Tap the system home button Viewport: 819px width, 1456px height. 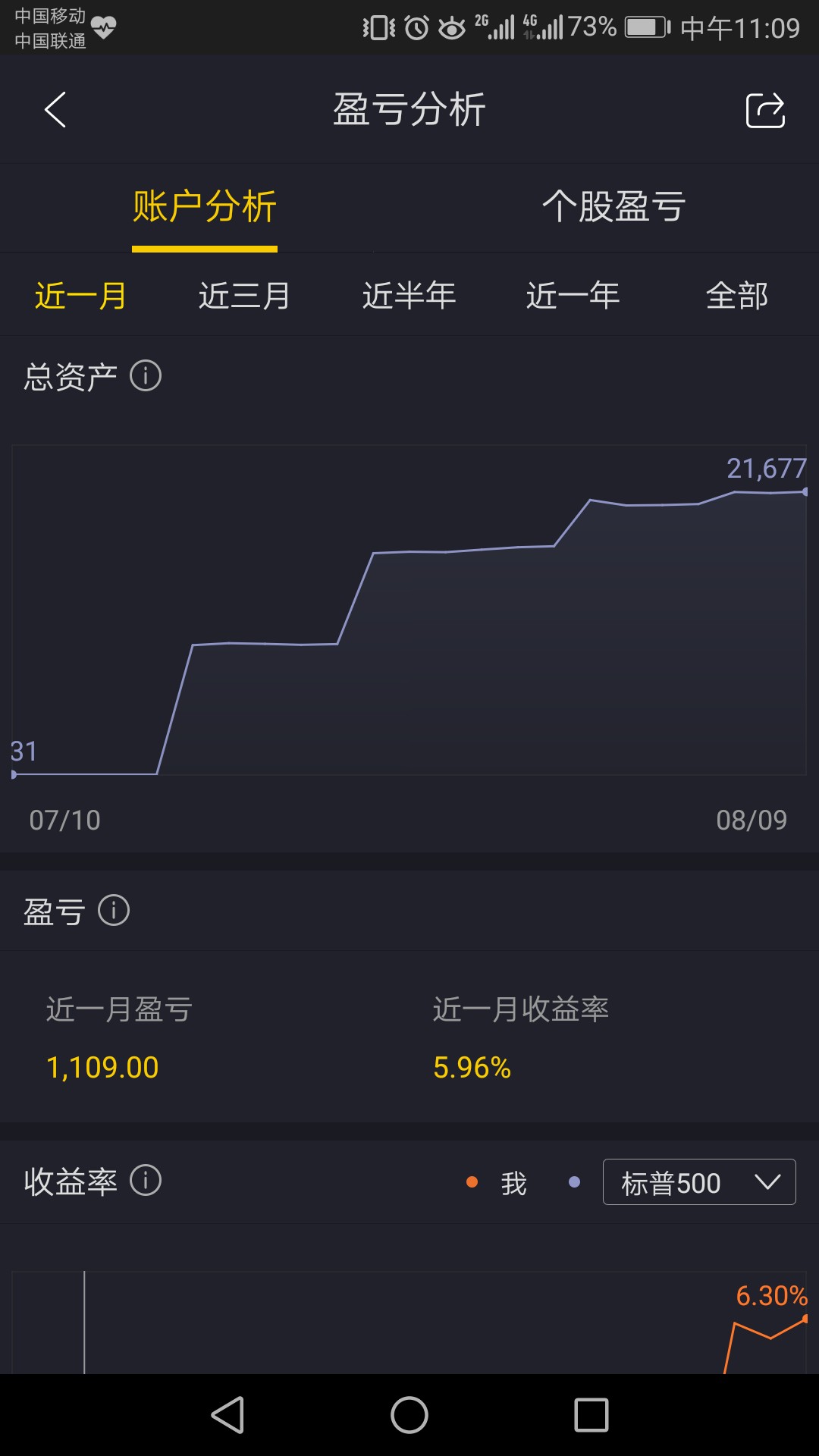click(409, 1415)
